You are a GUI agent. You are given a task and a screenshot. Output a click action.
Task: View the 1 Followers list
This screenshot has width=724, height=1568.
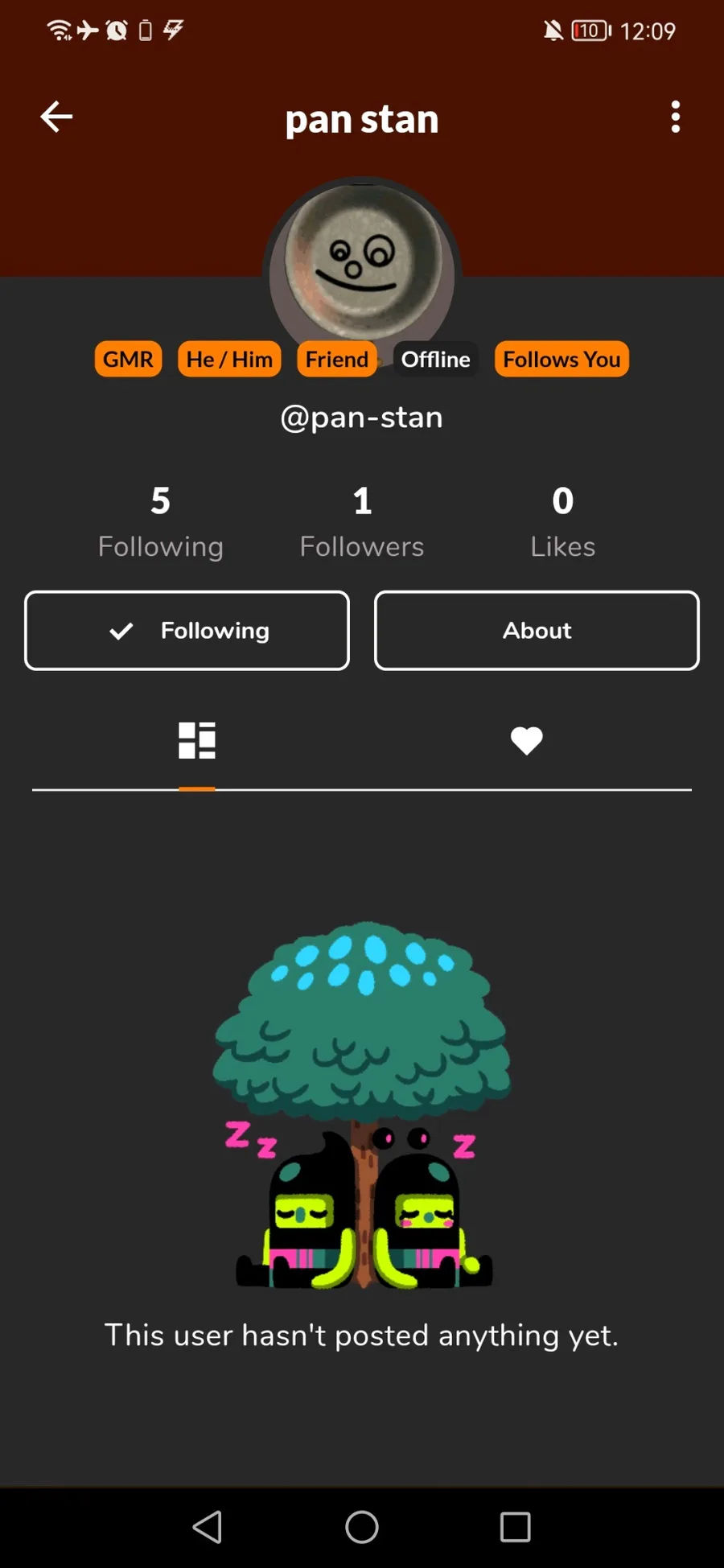[362, 521]
